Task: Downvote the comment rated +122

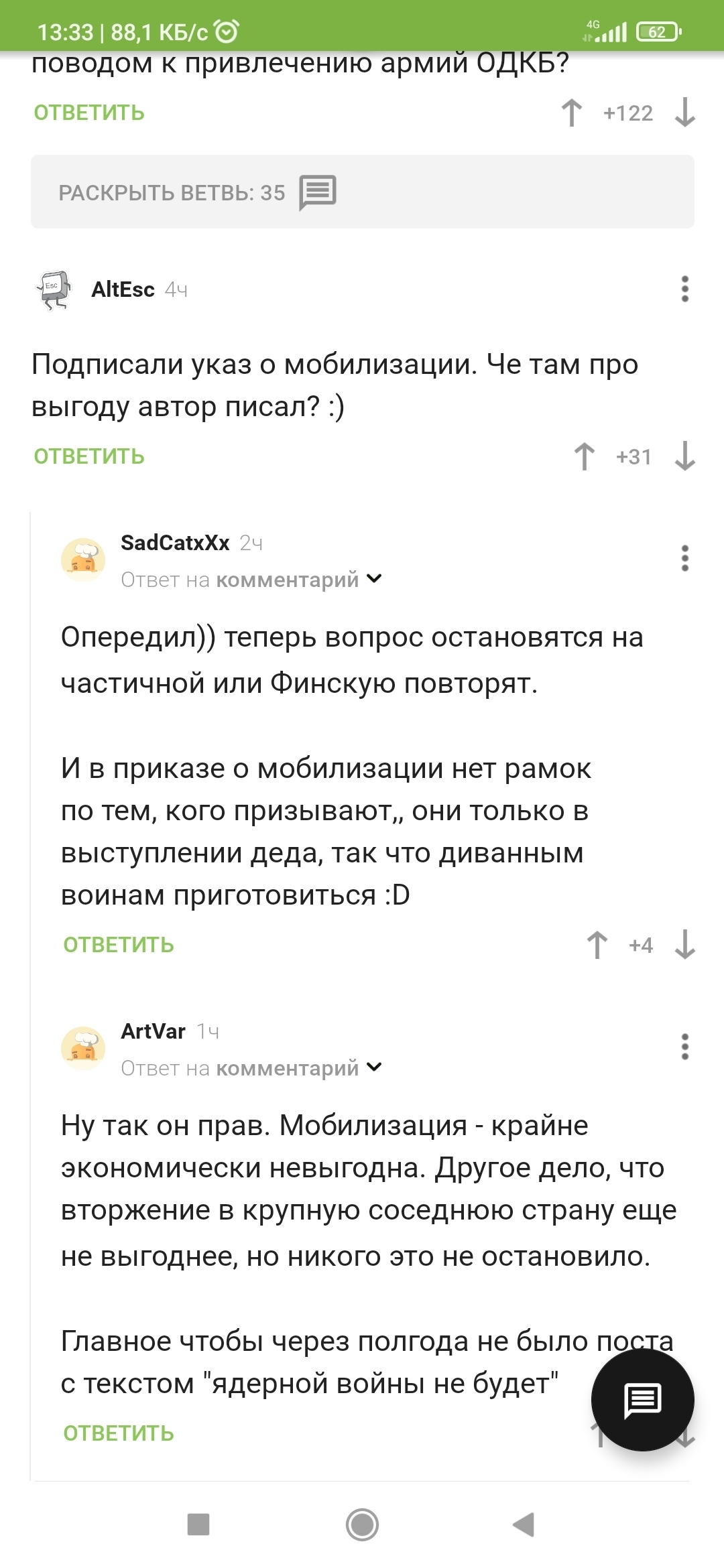Action: point(684,113)
